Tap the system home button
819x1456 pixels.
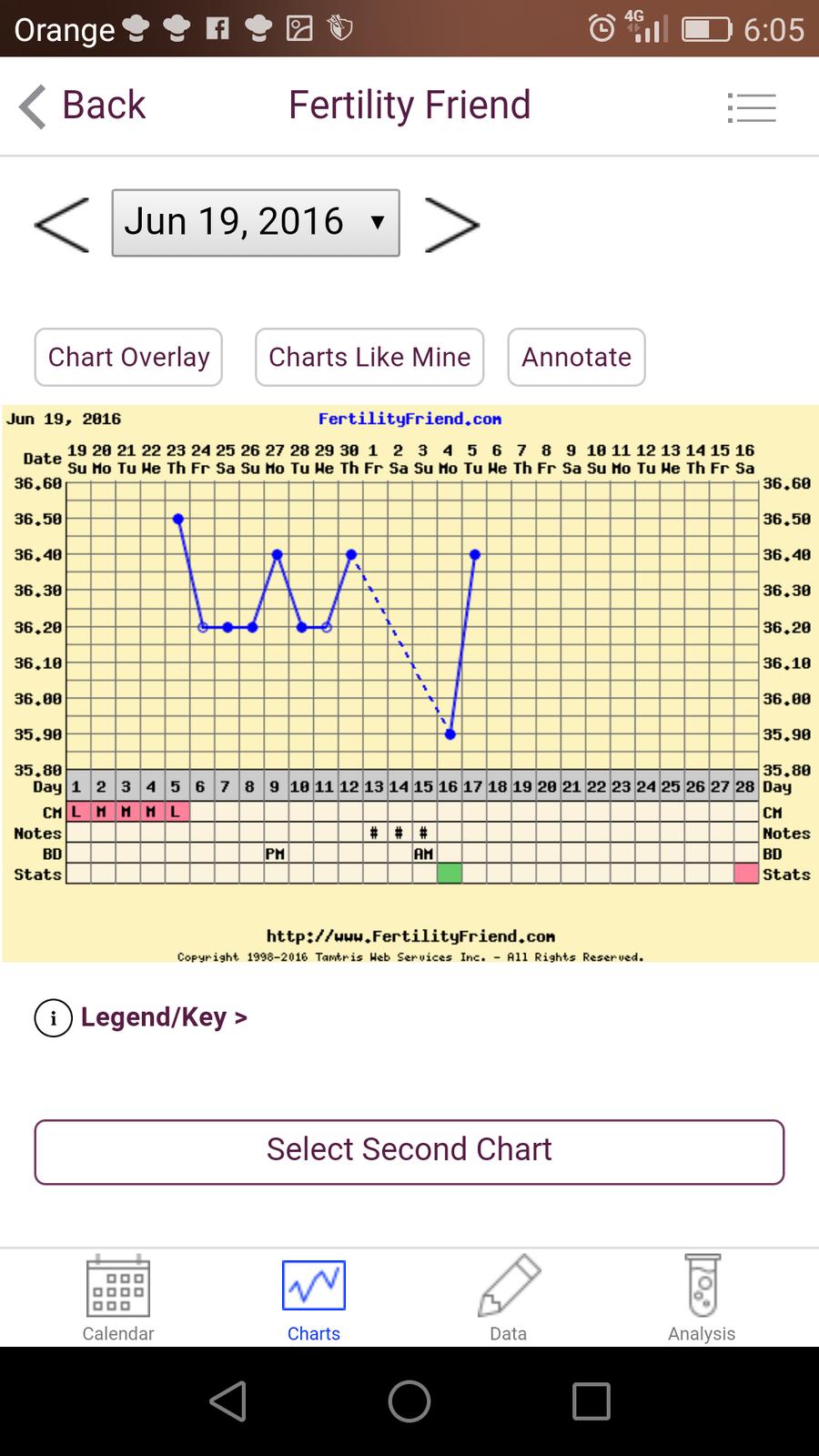[409, 1401]
